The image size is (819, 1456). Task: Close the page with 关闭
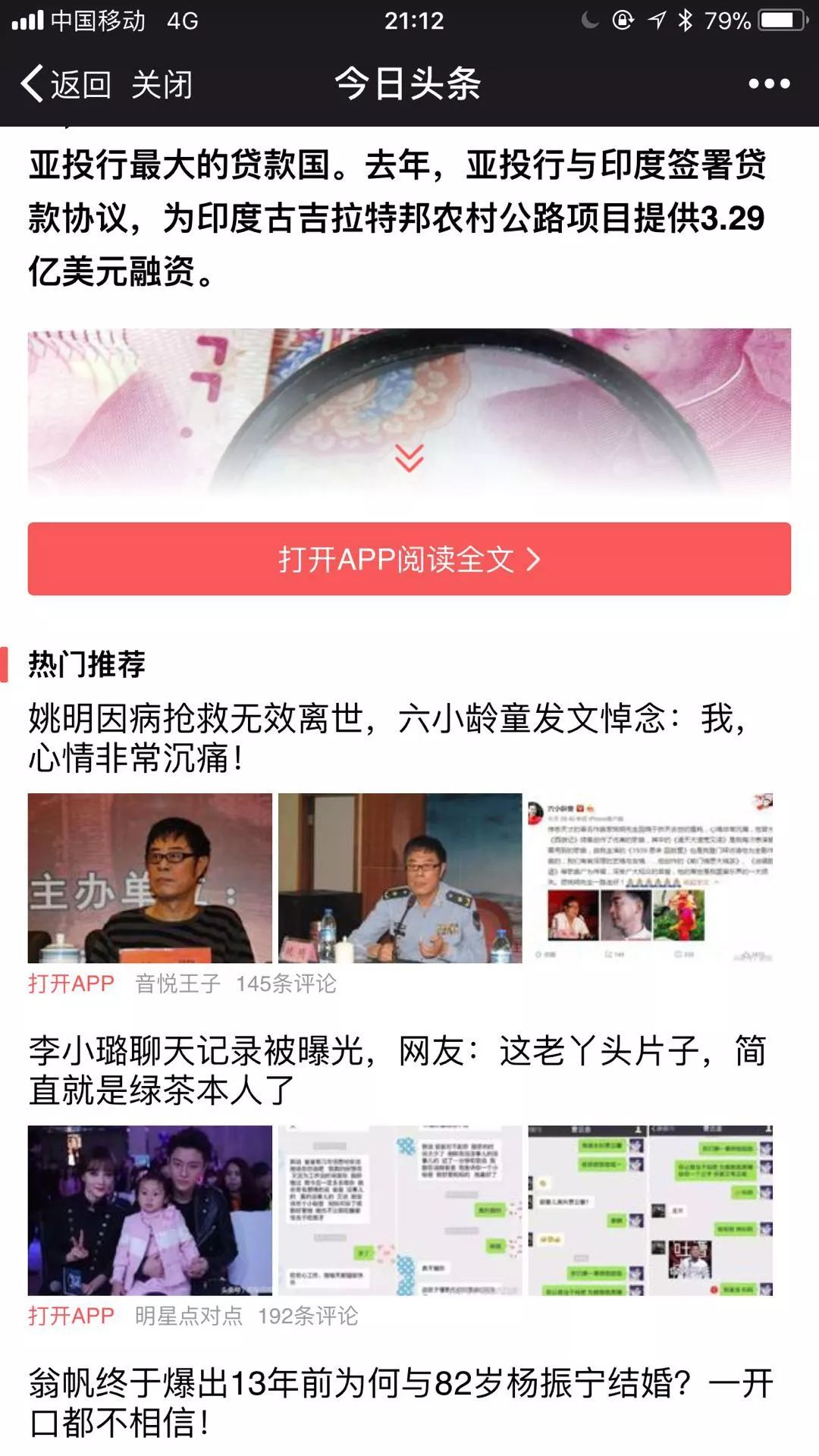[x=162, y=83]
